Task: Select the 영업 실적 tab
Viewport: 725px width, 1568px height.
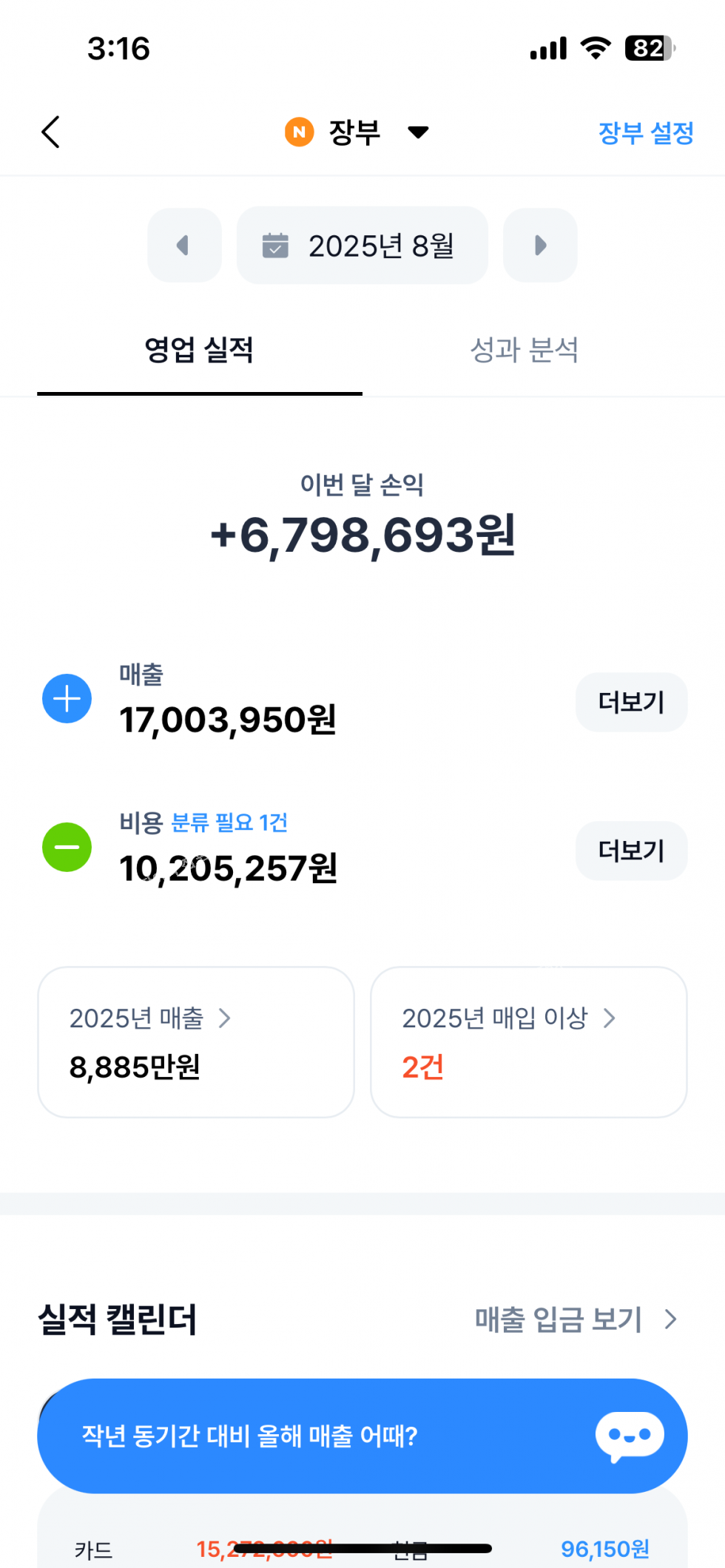Action: tap(199, 350)
